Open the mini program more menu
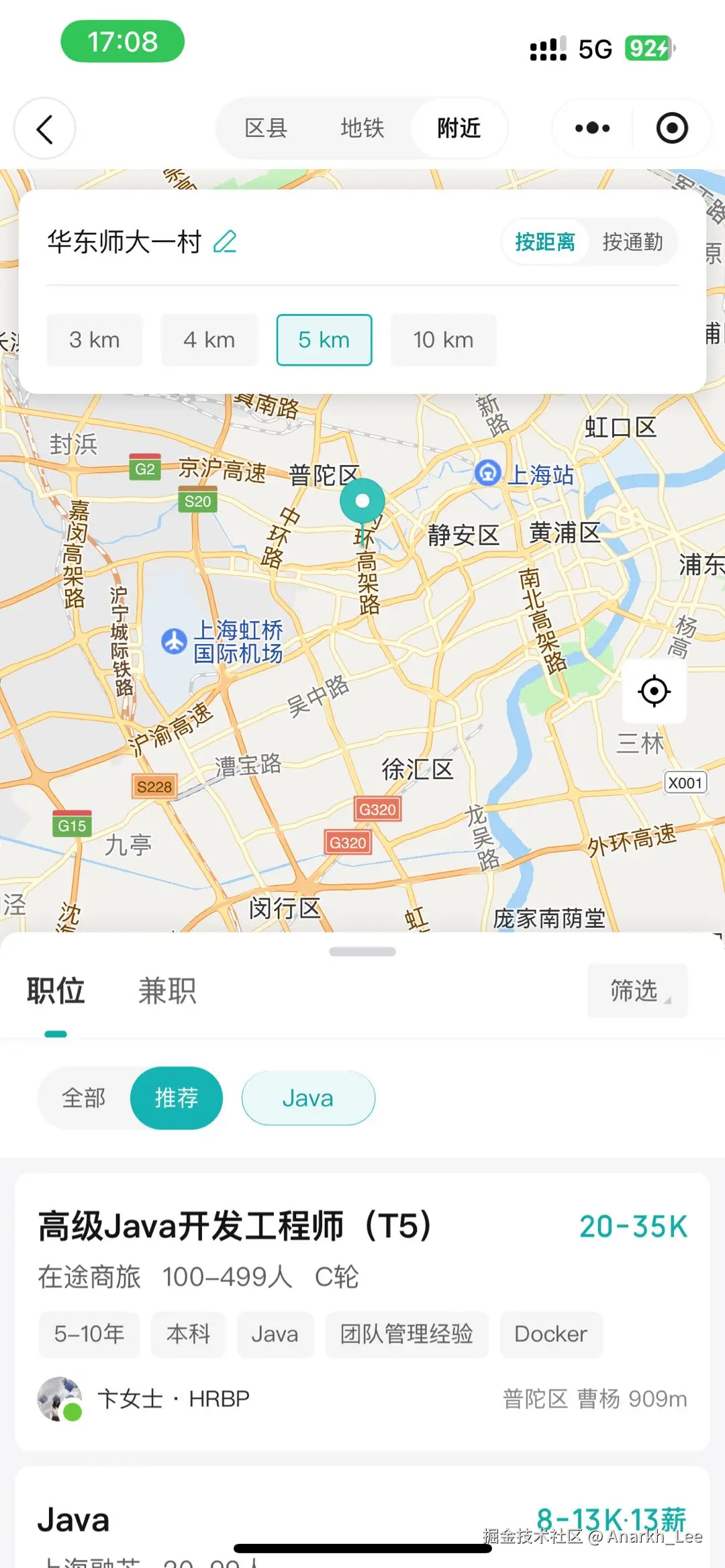725x1568 pixels. pyautogui.click(x=592, y=128)
